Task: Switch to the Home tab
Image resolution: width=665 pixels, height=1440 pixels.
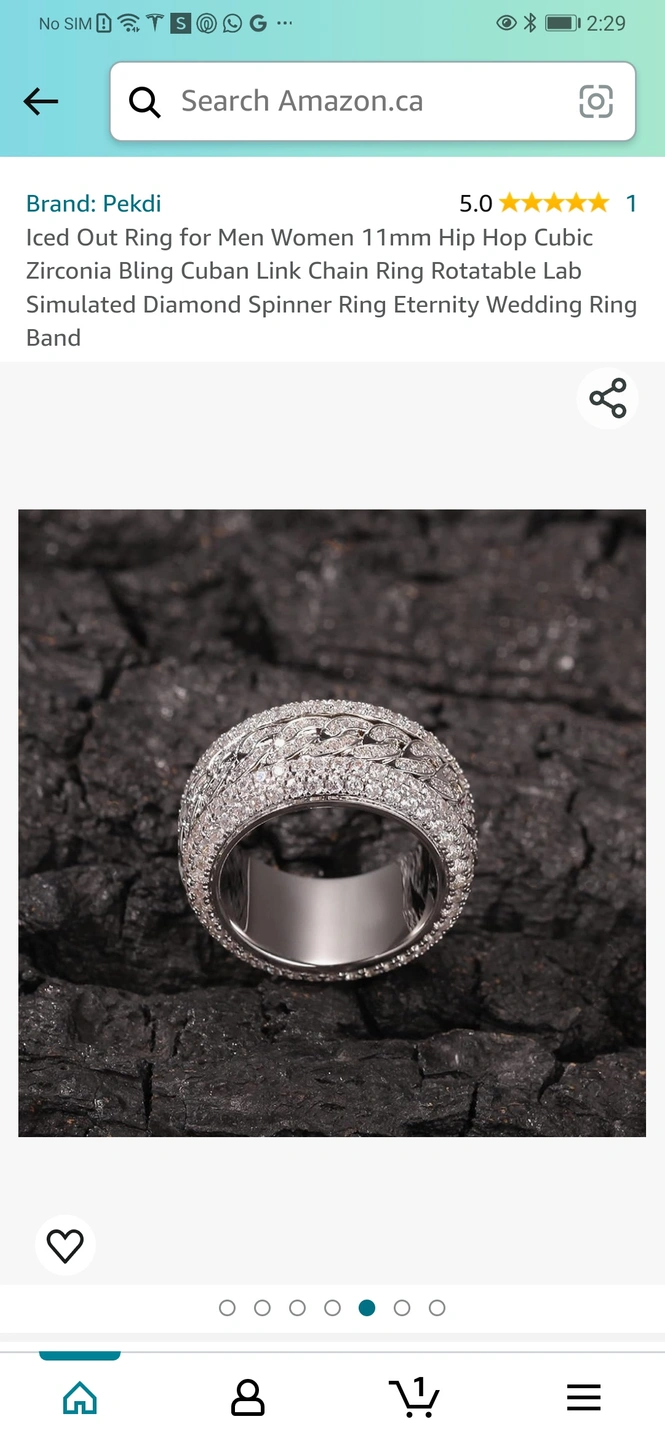Action: pos(80,1397)
